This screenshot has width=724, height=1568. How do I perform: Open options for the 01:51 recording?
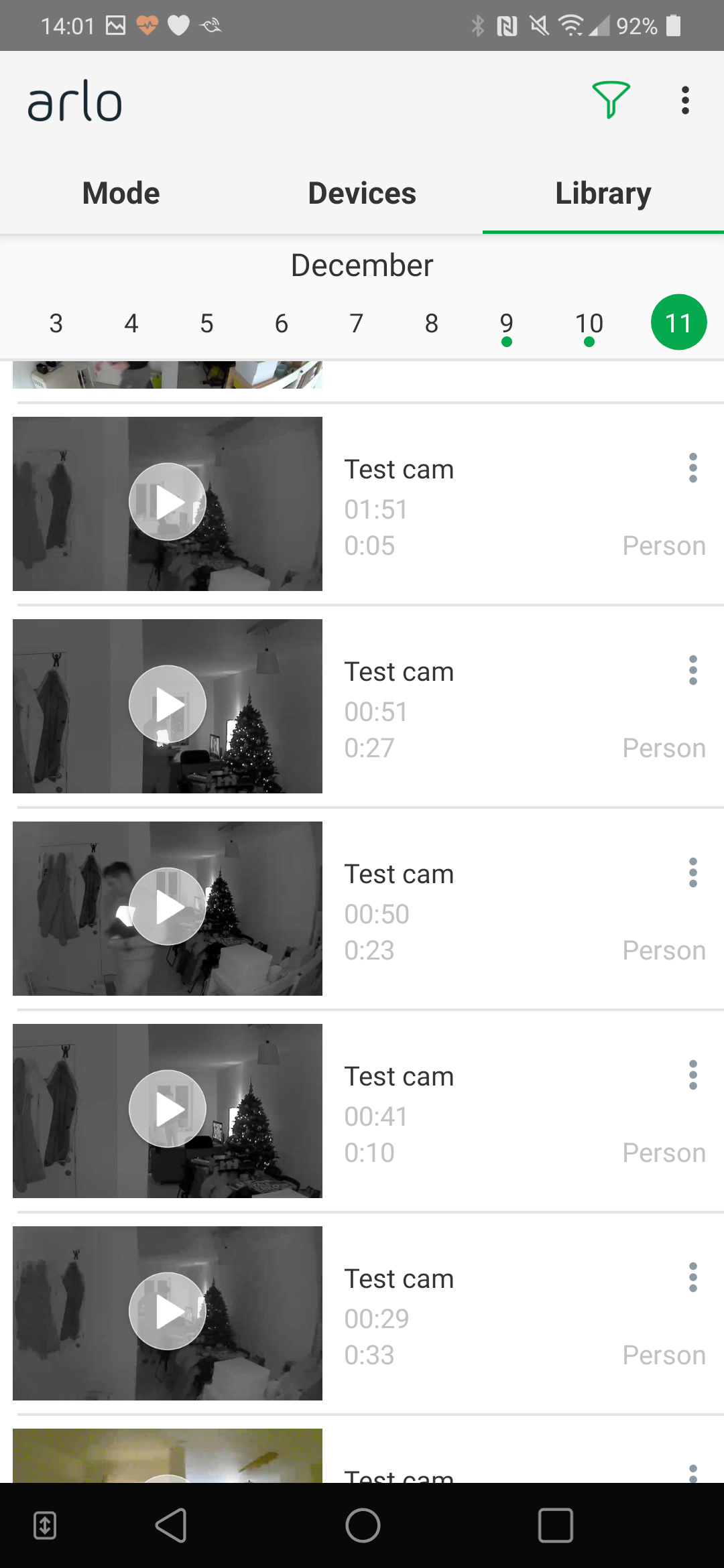(692, 468)
